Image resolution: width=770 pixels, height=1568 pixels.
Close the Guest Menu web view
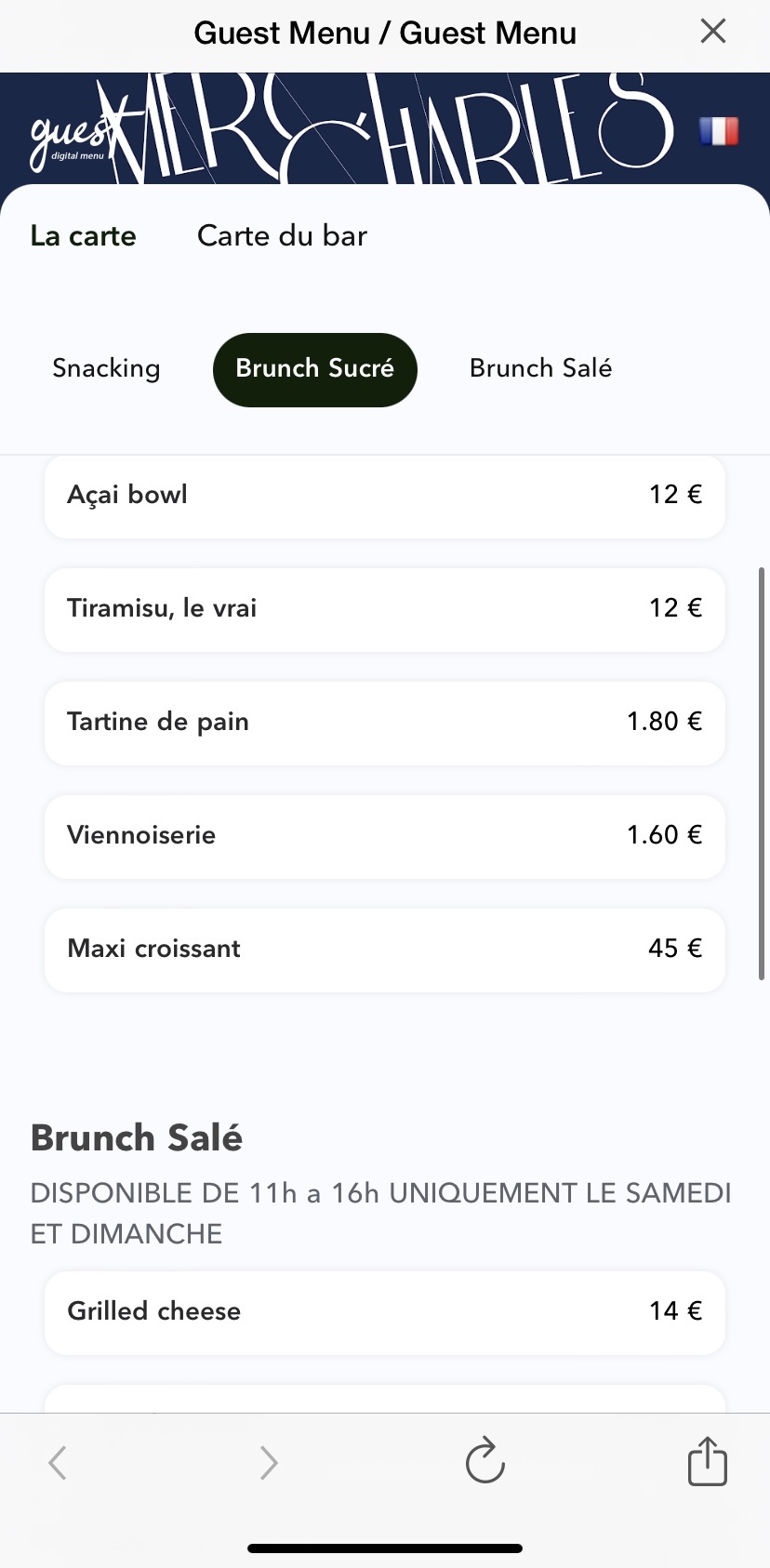[712, 32]
